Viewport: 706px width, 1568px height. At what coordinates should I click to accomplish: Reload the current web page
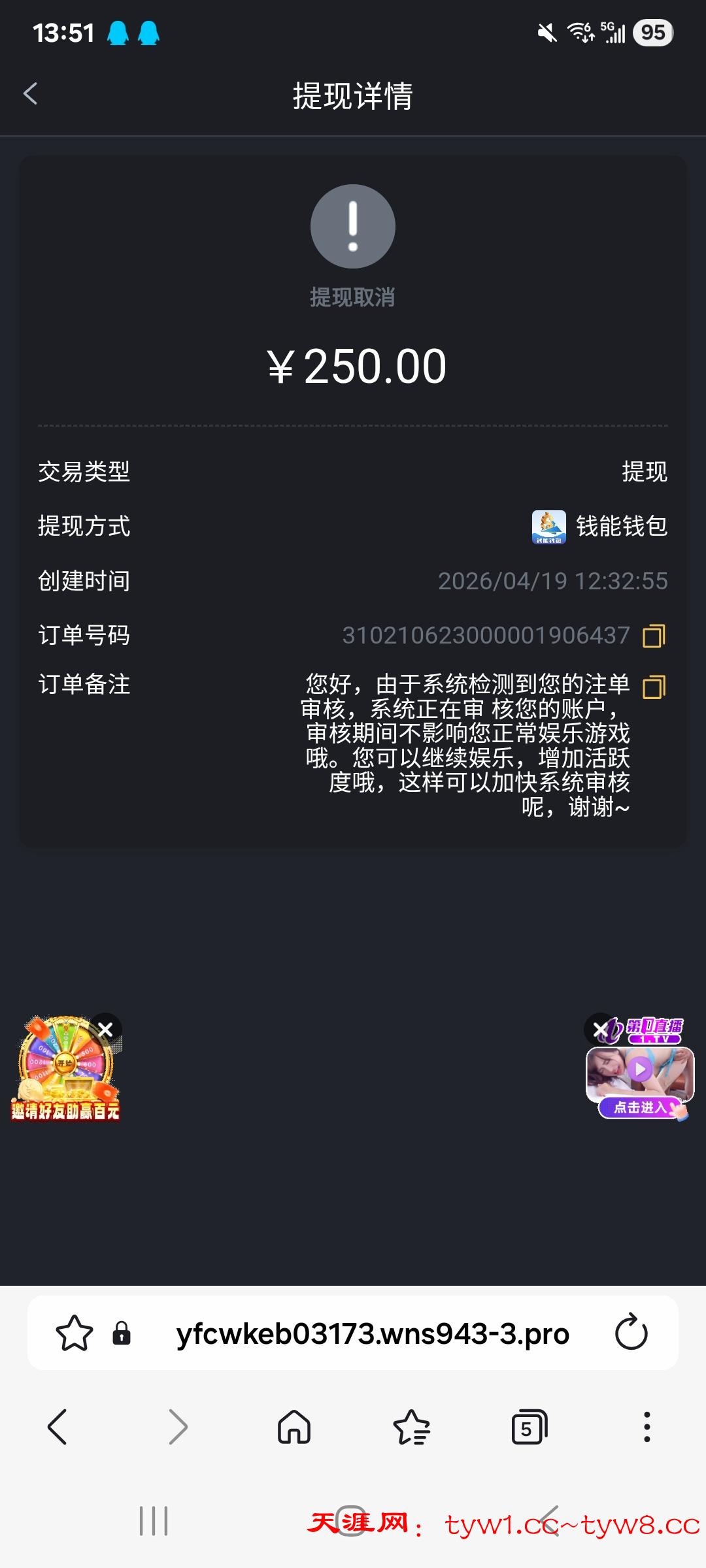pos(631,1333)
